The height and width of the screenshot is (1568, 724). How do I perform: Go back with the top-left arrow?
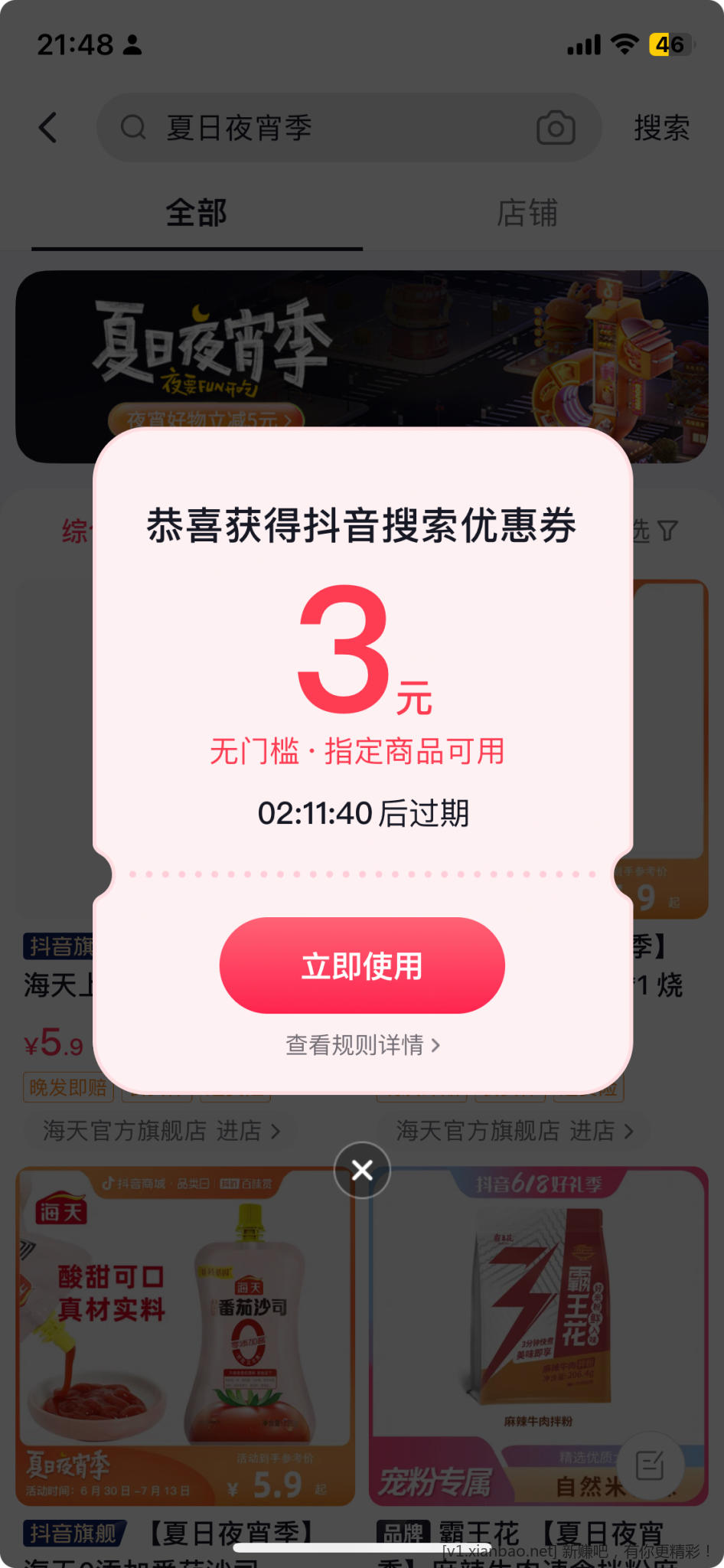(x=48, y=127)
